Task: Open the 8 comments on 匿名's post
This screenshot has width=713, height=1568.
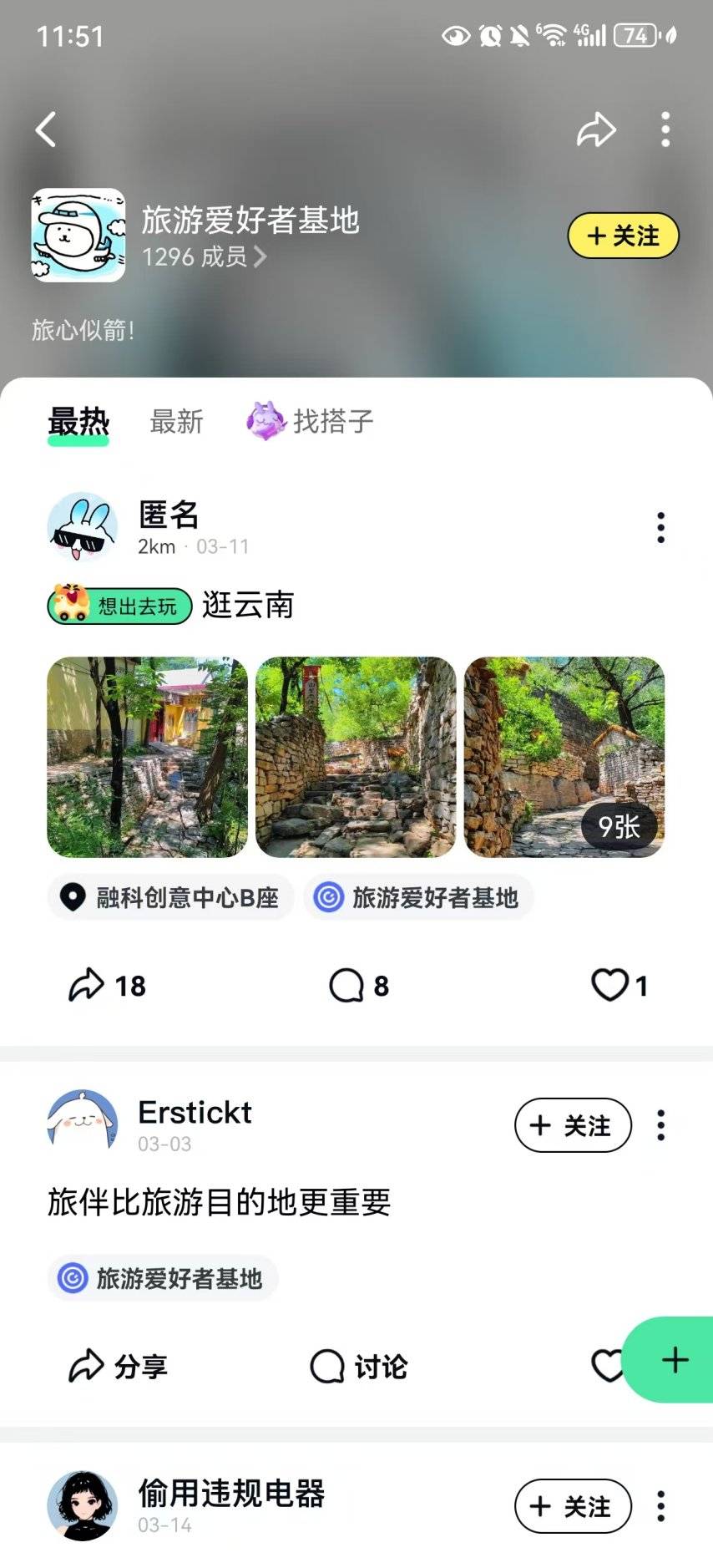Action: click(x=359, y=986)
